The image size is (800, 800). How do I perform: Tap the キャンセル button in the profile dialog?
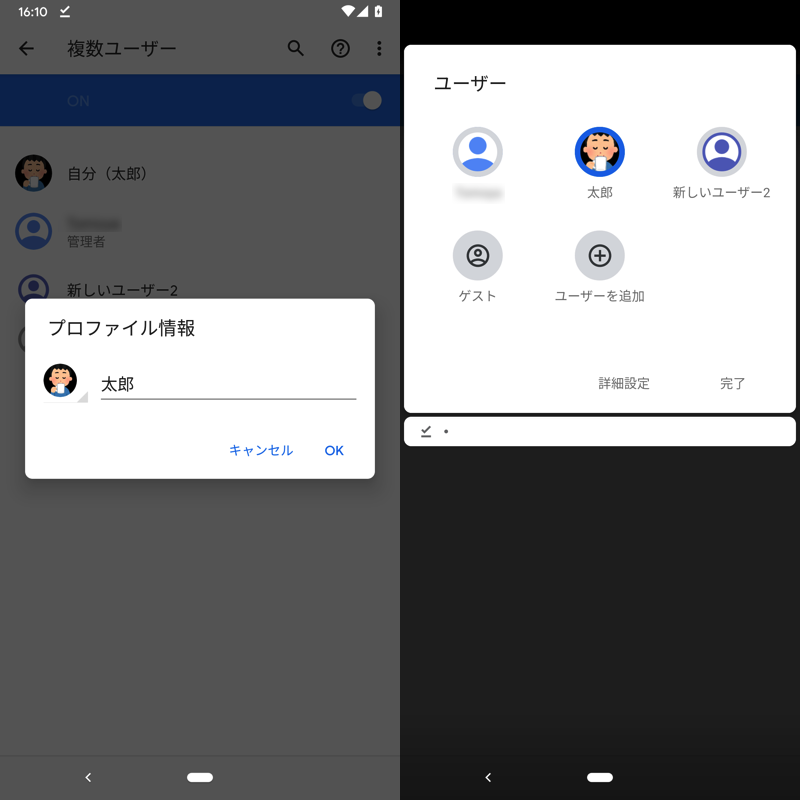tap(261, 450)
